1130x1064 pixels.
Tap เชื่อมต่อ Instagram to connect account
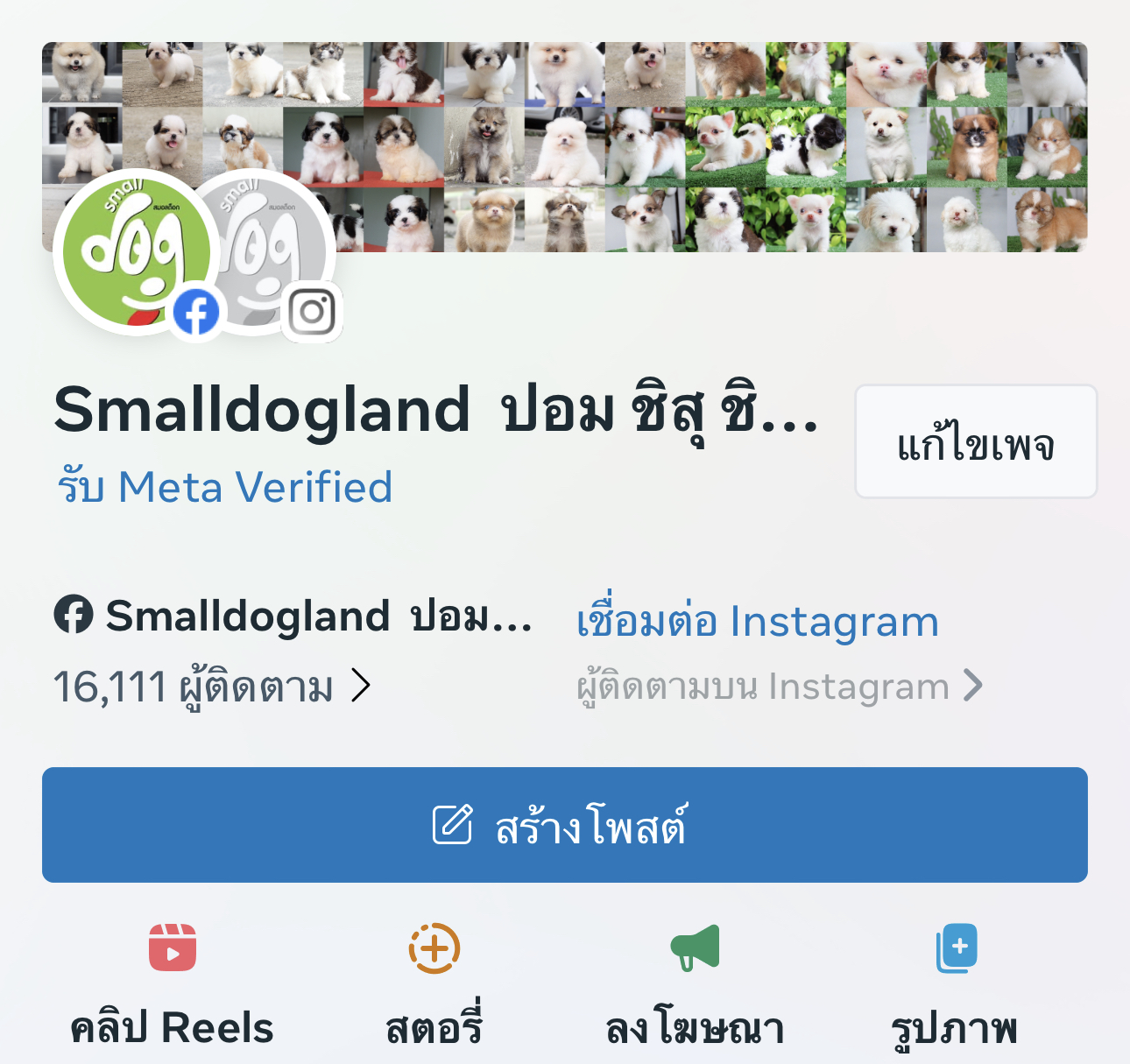click(758, 622)
